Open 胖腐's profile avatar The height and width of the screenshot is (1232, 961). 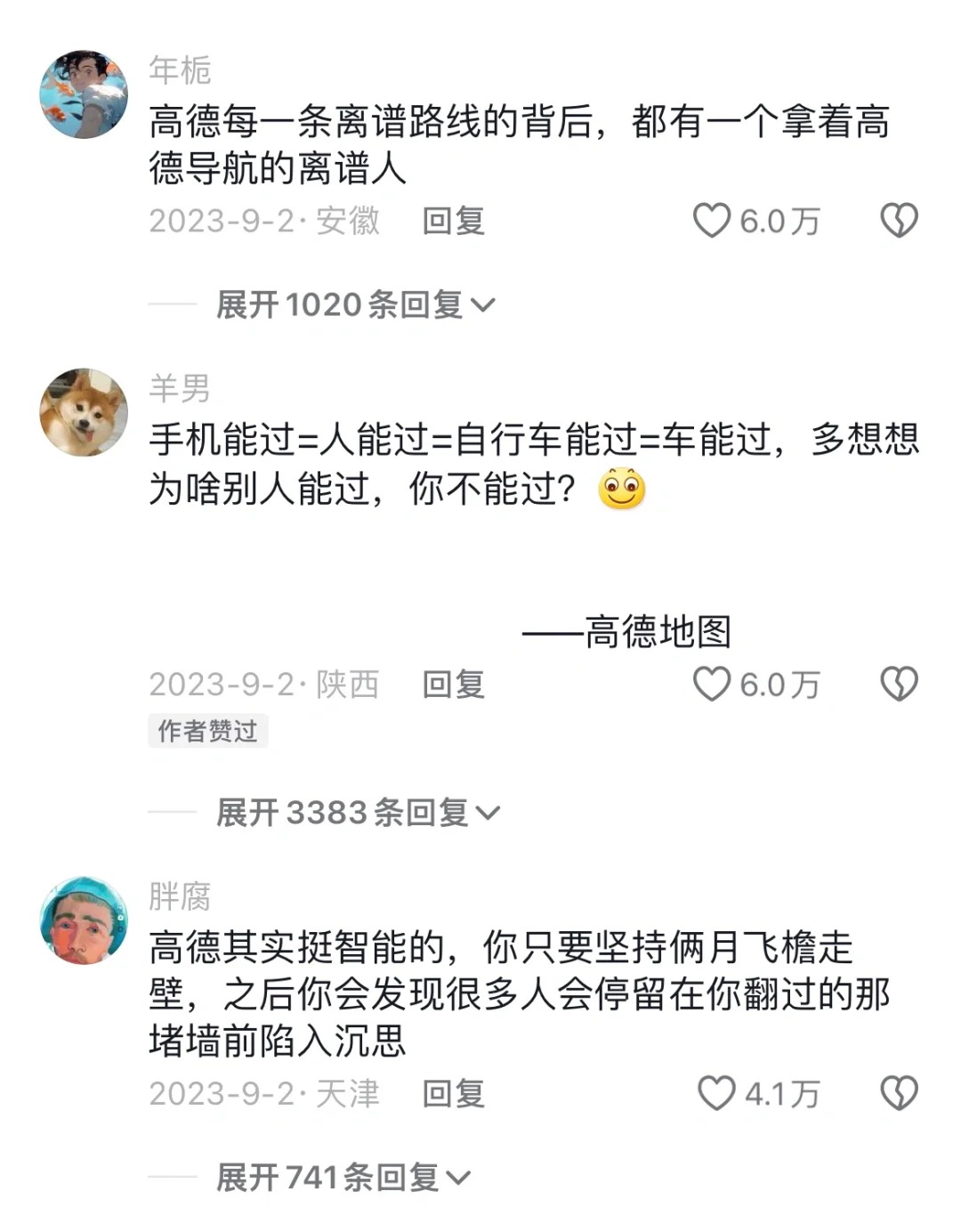[x=84, y=920]
